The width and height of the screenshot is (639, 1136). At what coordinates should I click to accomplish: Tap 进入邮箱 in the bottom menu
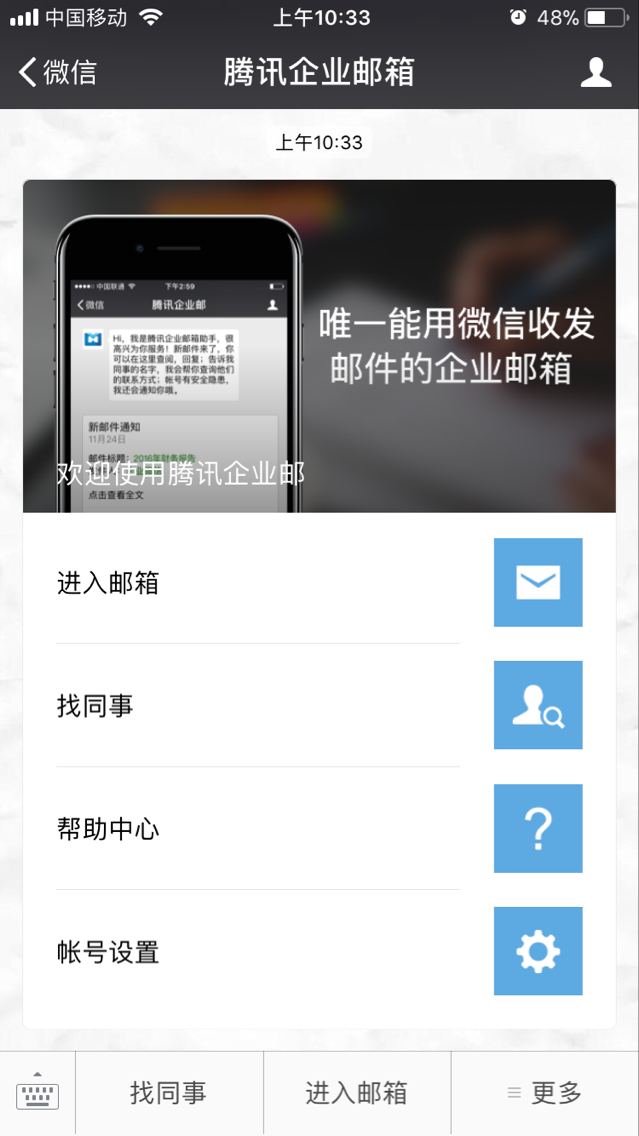click(x=357, y=1093)
